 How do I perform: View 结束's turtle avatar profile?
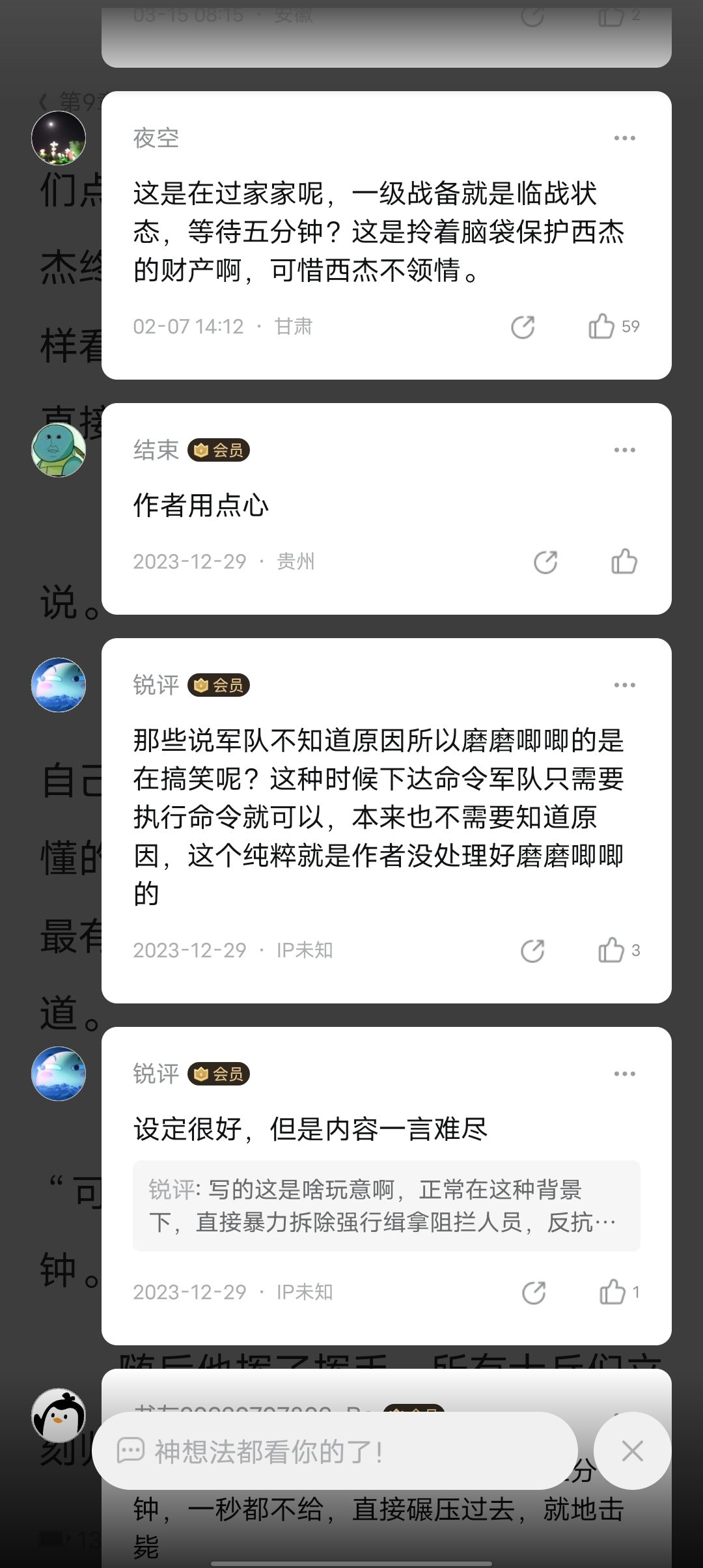(59, 450)
